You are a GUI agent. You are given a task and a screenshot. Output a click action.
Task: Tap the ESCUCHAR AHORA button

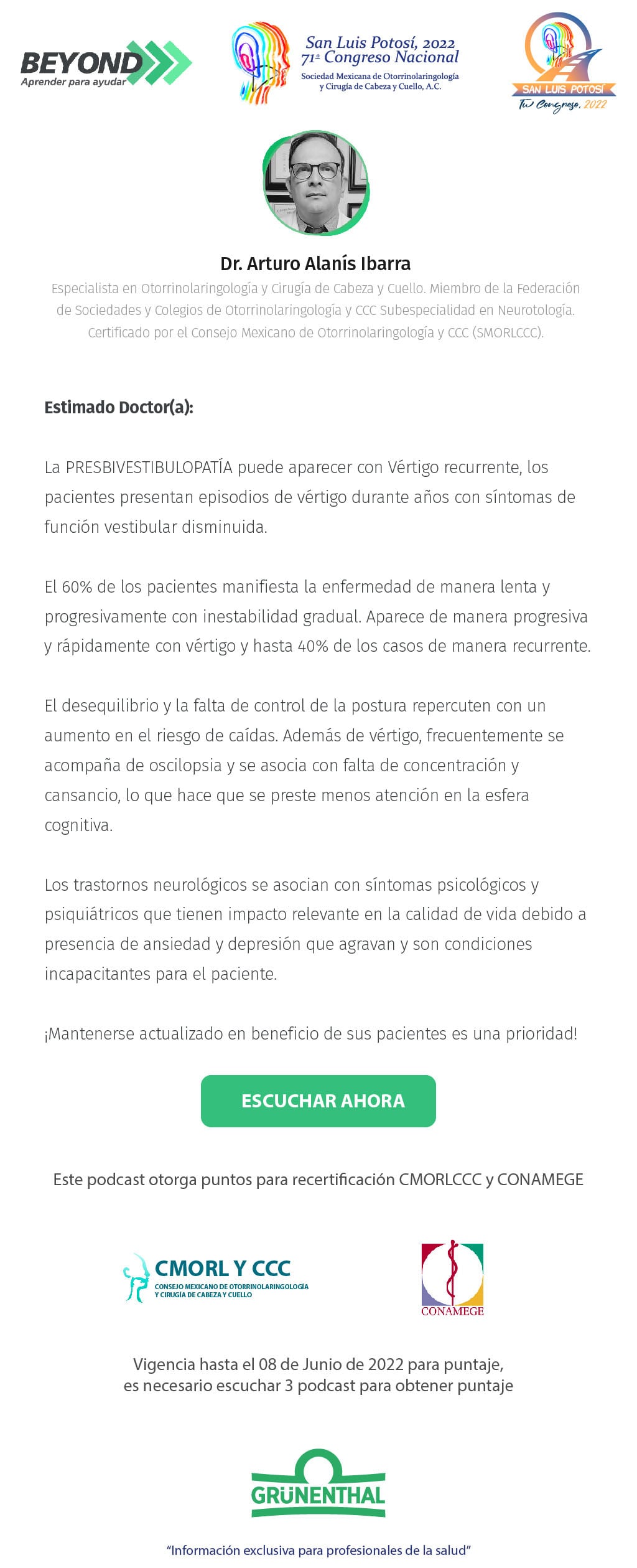[x=318, y=1101]
